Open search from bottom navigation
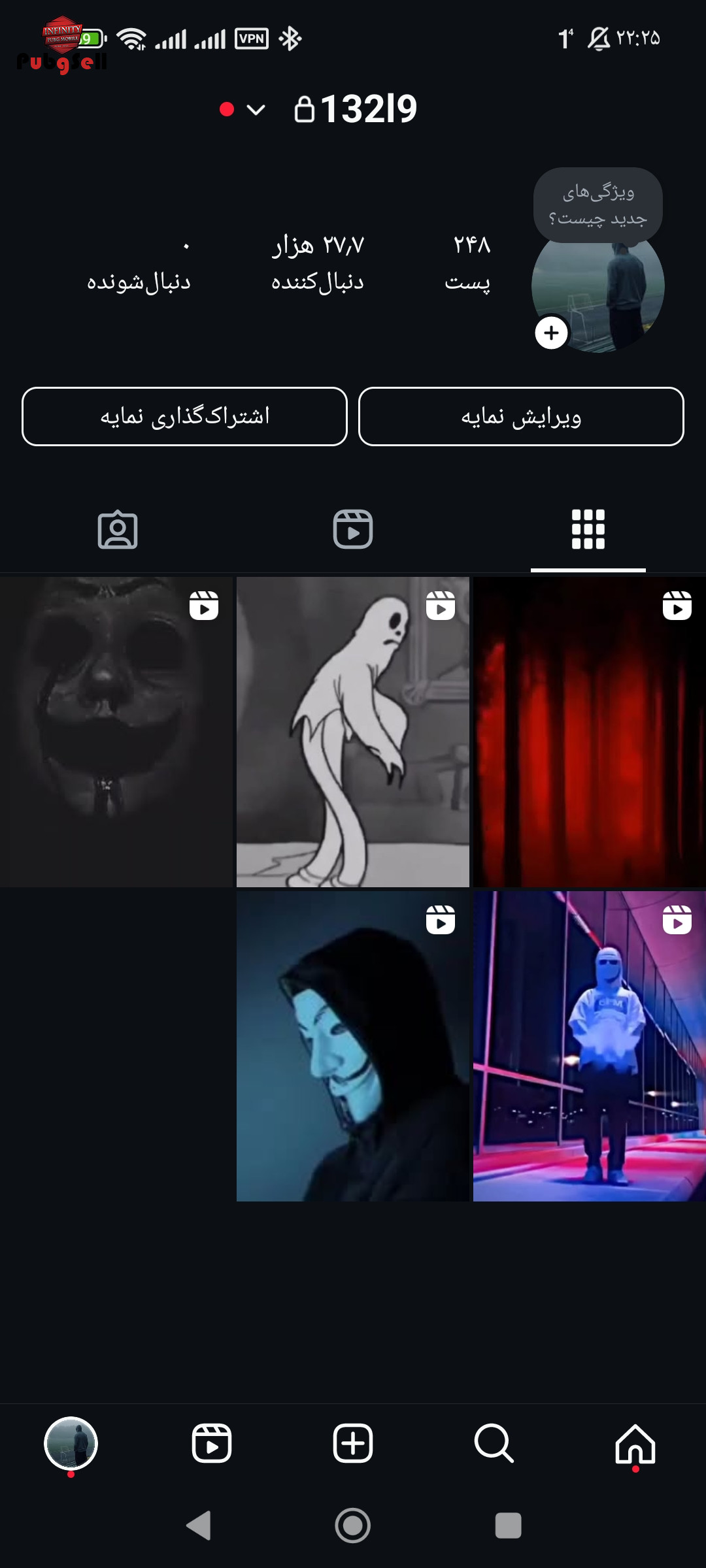The height and width of the screenshot is (1568, 706). [x=494, y=1444]
